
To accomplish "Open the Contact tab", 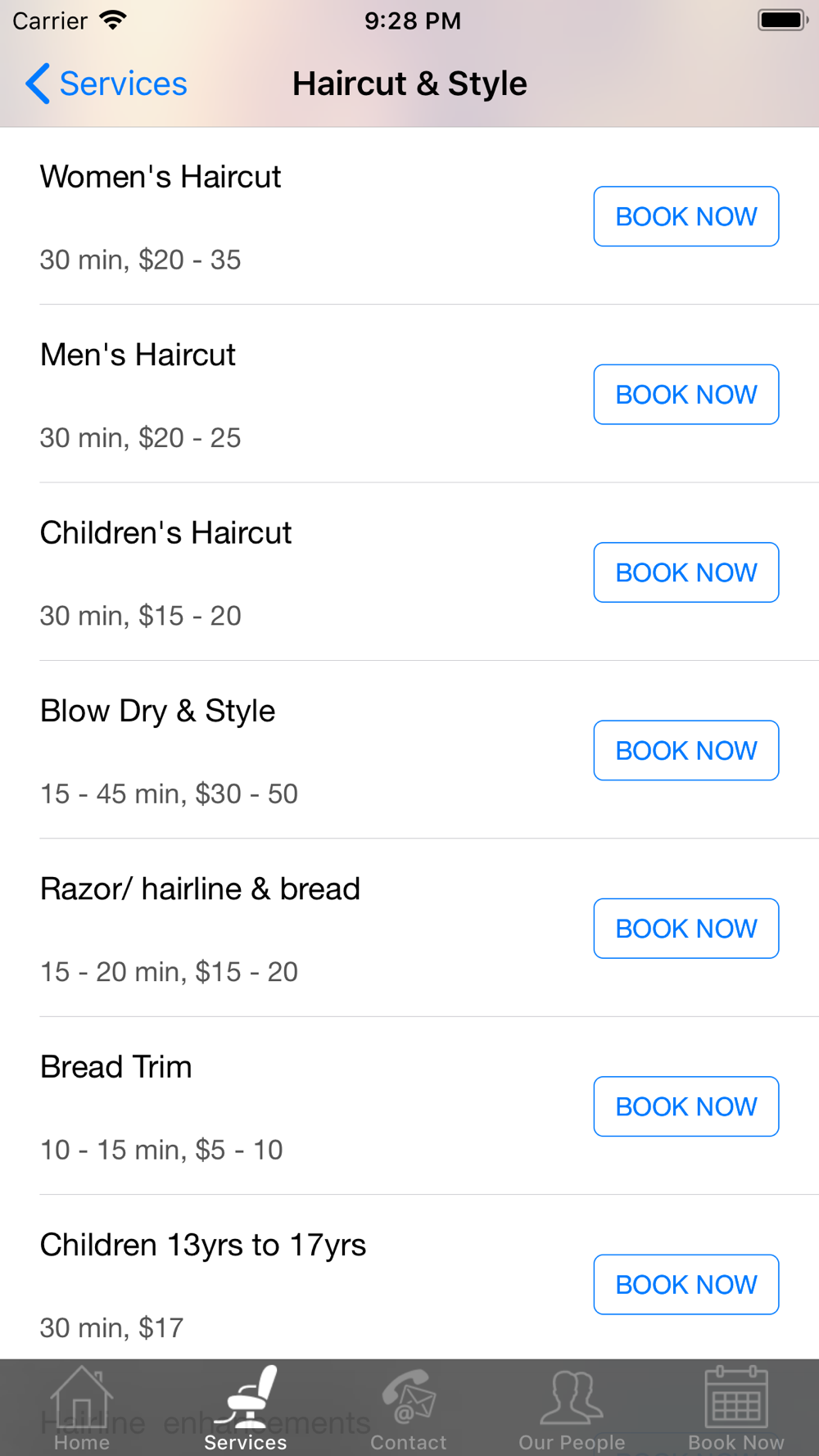I will [409, 1409].
